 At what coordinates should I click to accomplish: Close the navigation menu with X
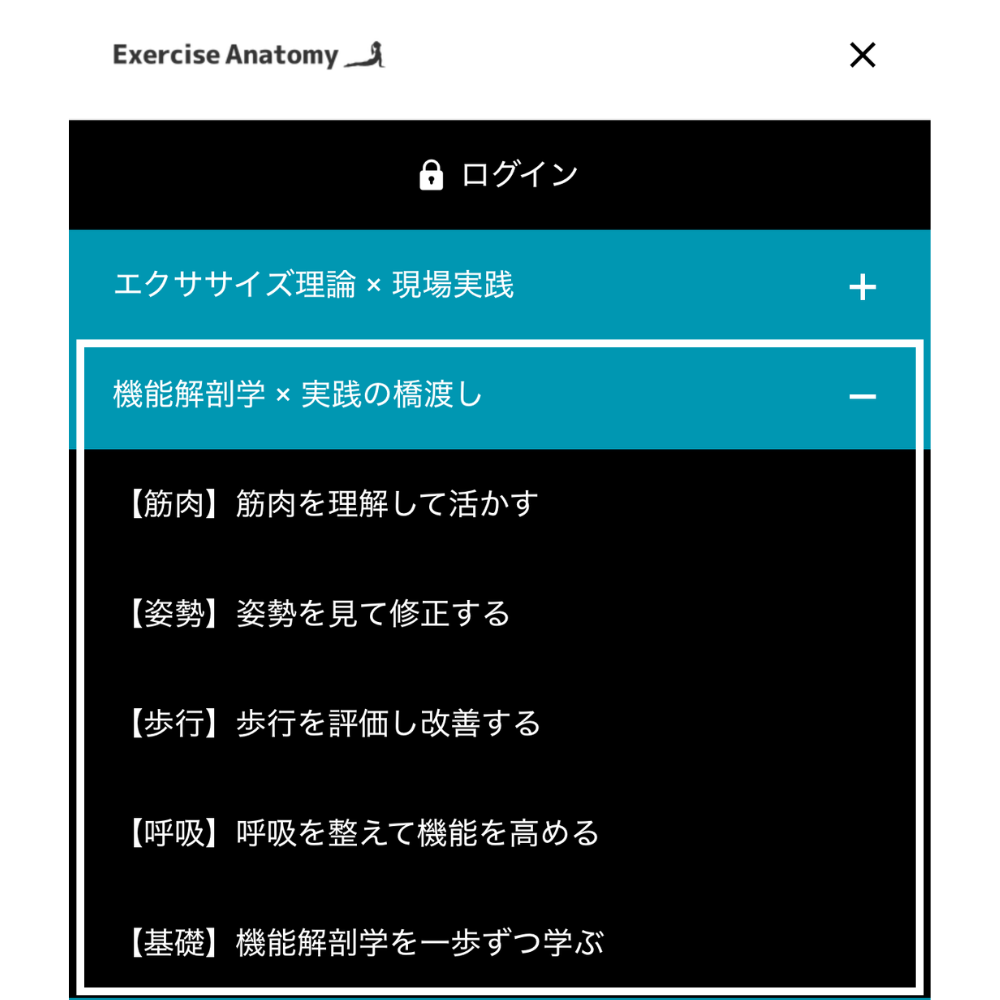pyautogui.click(x=862, y=55)
